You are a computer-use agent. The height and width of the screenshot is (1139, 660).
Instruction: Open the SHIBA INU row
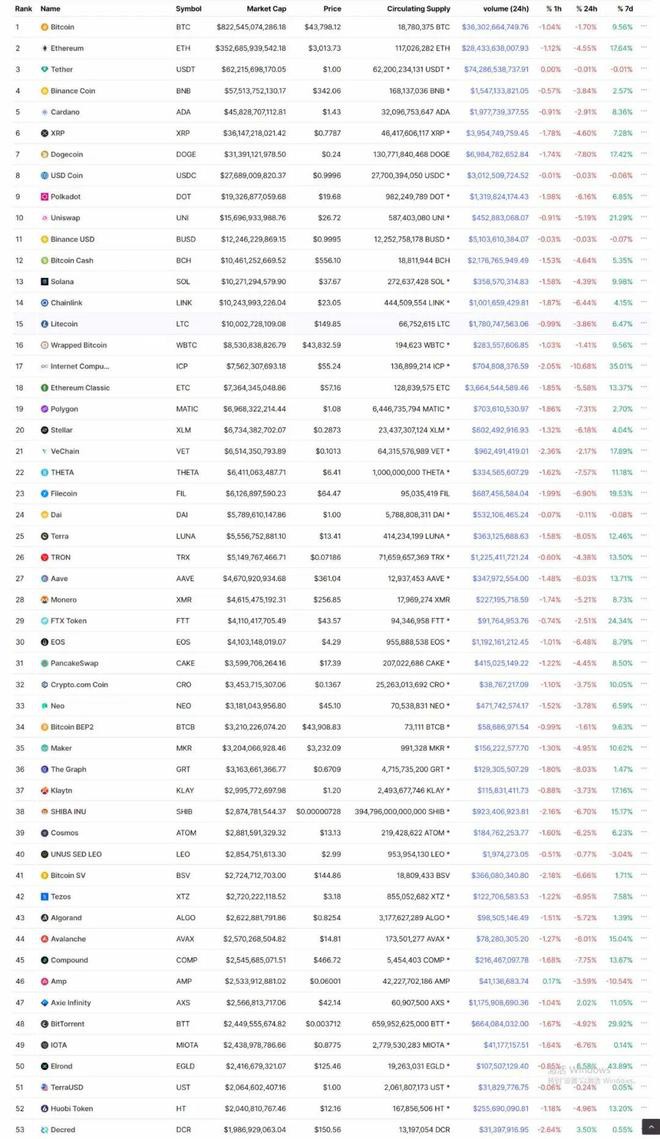68,811
